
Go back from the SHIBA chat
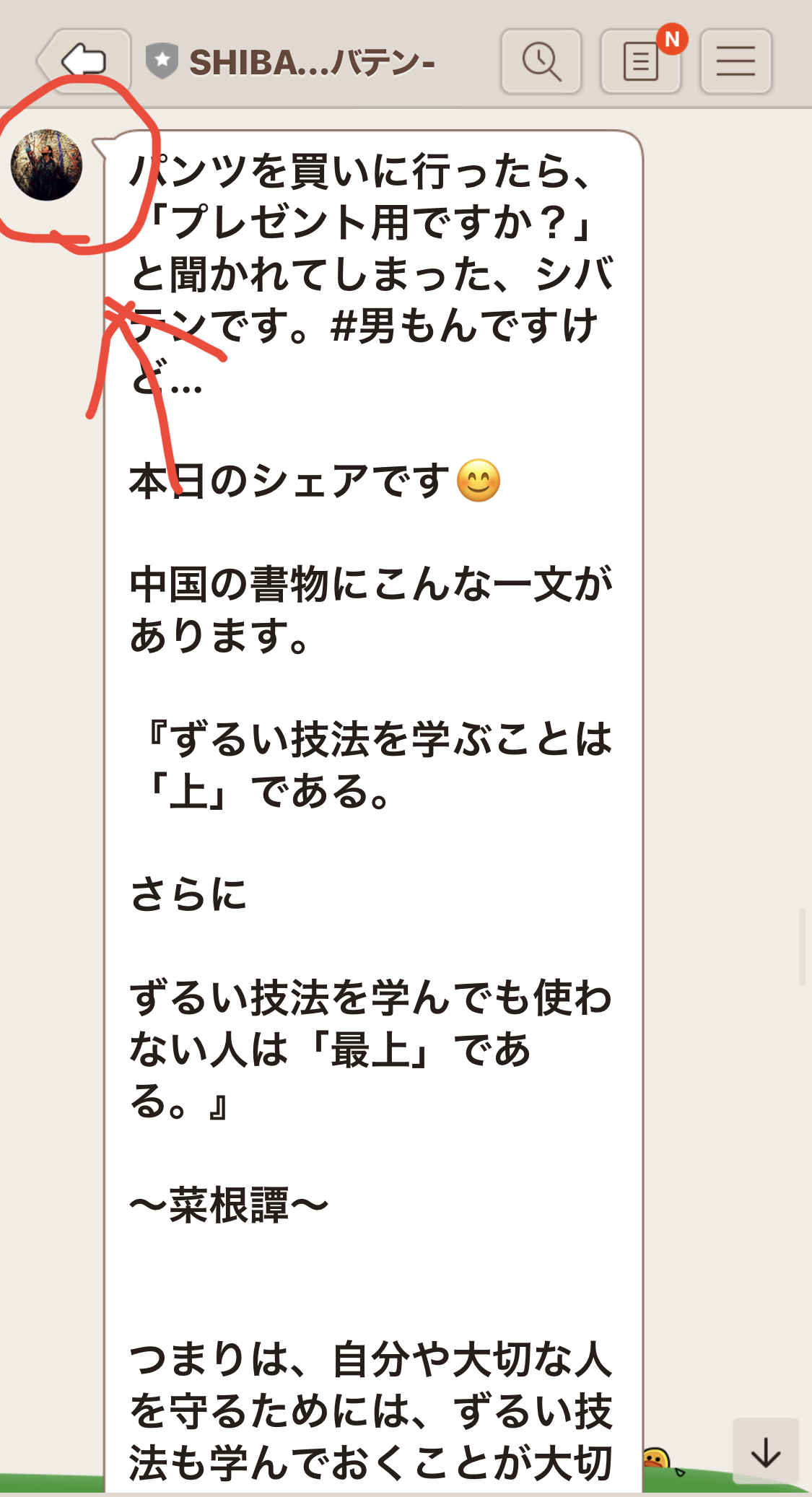[85, 61]
